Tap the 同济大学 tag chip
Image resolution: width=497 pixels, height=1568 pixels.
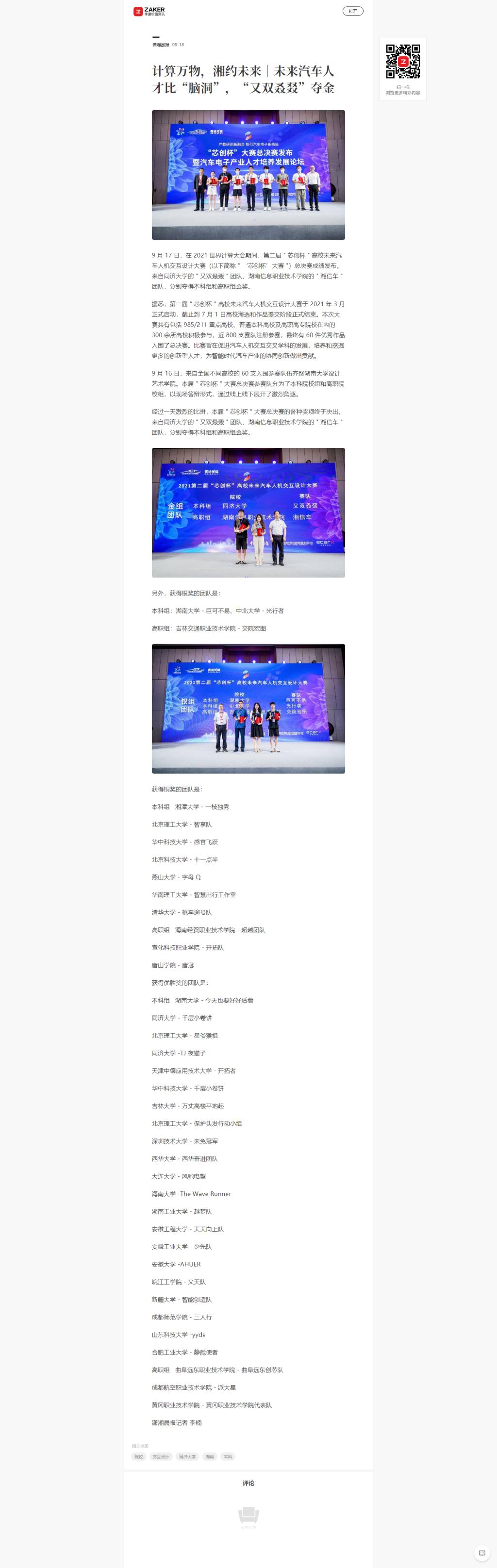187,1456
